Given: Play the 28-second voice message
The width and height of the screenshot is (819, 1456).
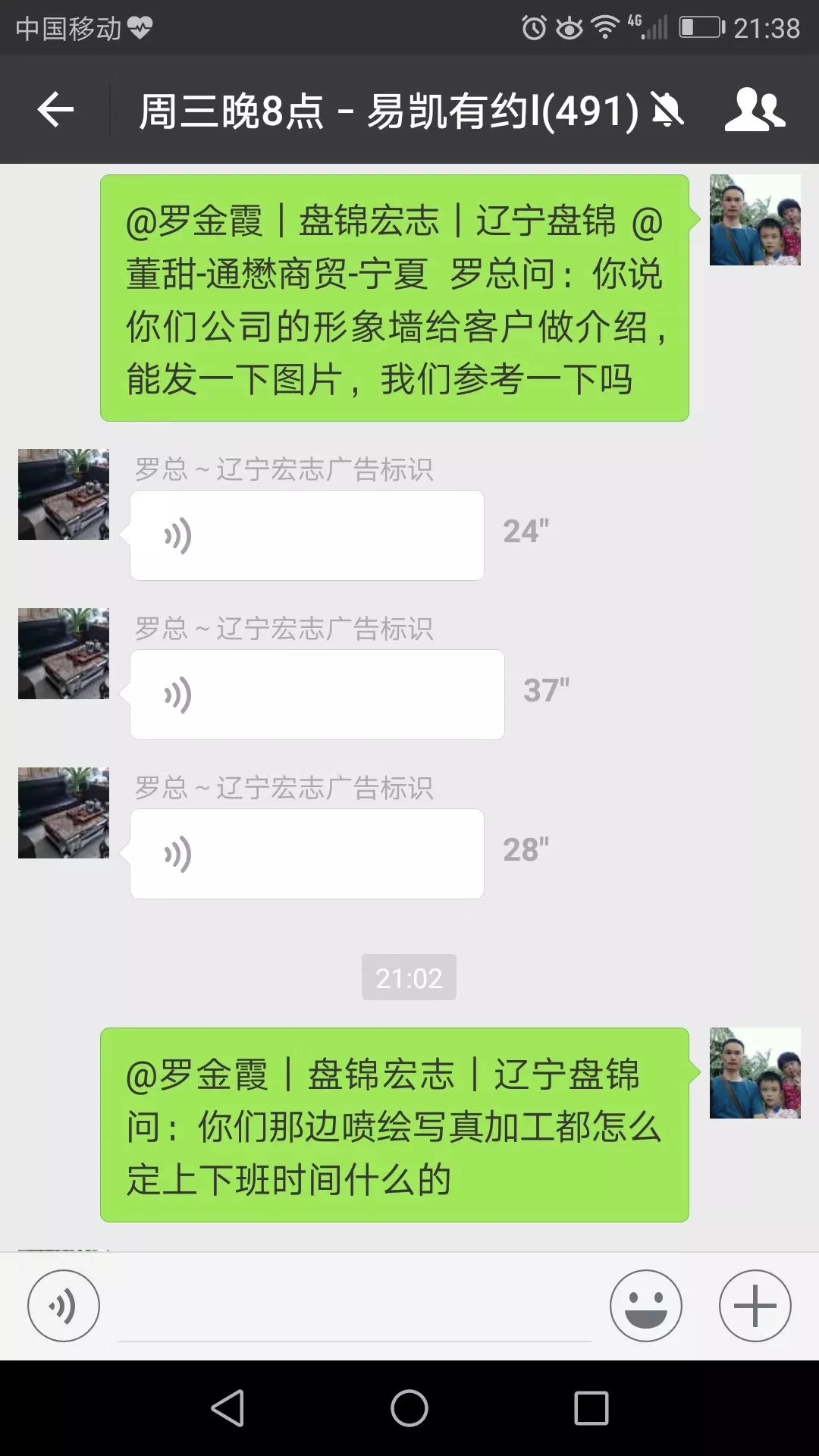Looking at the screenshot, I should click(x=306, y=854).
